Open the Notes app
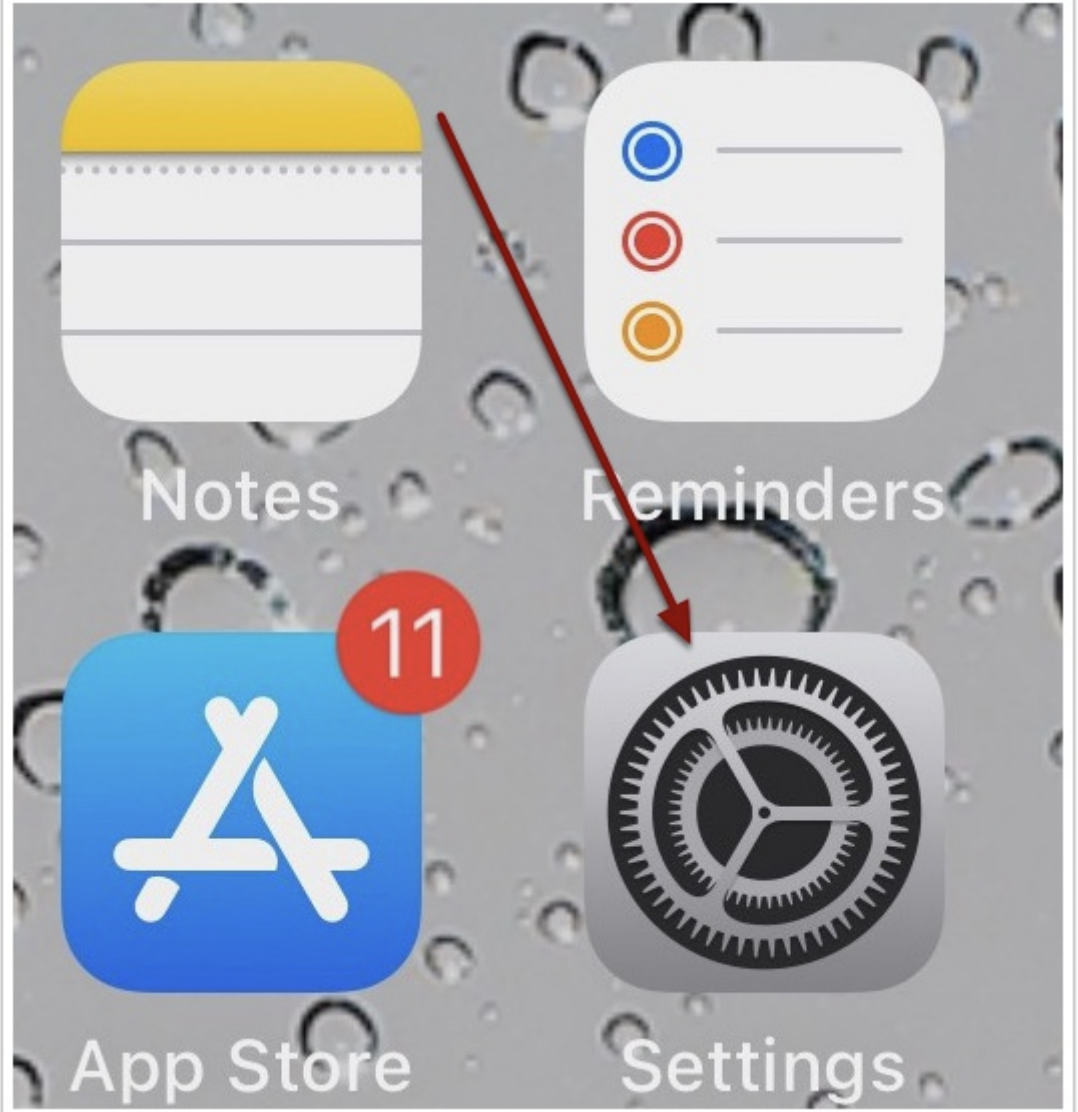This screenshot has height=1112, width=1078. [241, 241]
